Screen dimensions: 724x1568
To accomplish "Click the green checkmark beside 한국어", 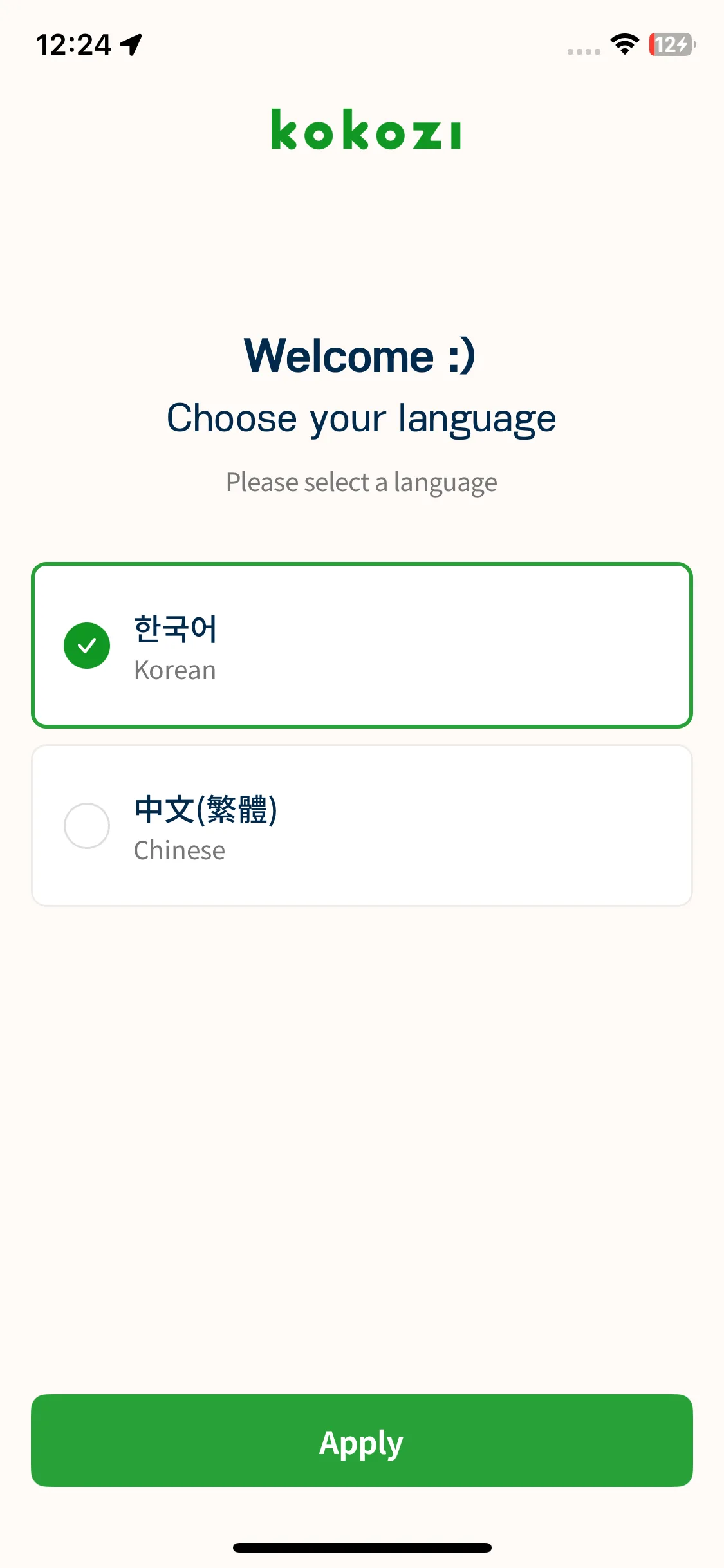I will [x=87, y=645].
